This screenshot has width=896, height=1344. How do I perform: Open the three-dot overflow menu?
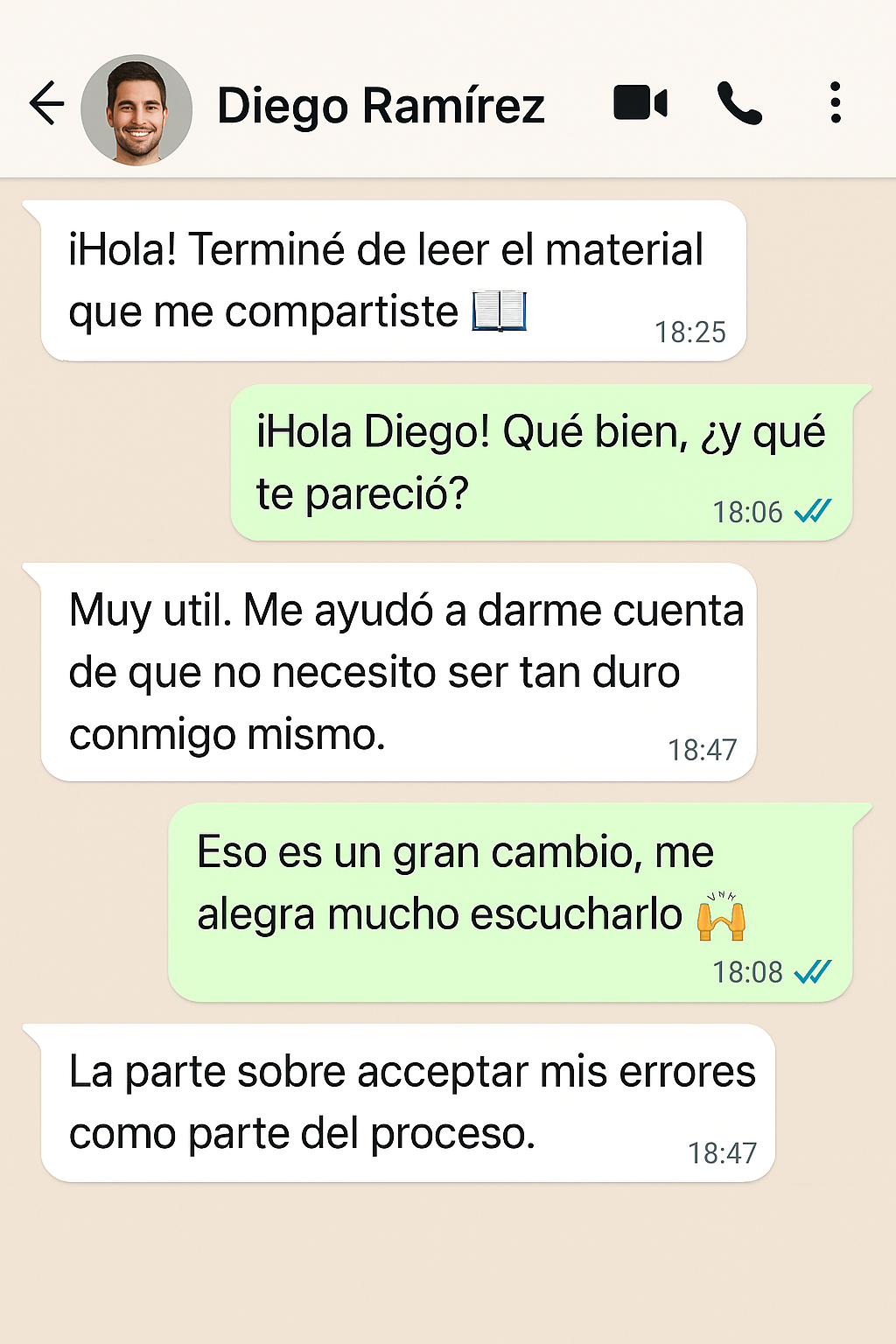pos(836,103)
